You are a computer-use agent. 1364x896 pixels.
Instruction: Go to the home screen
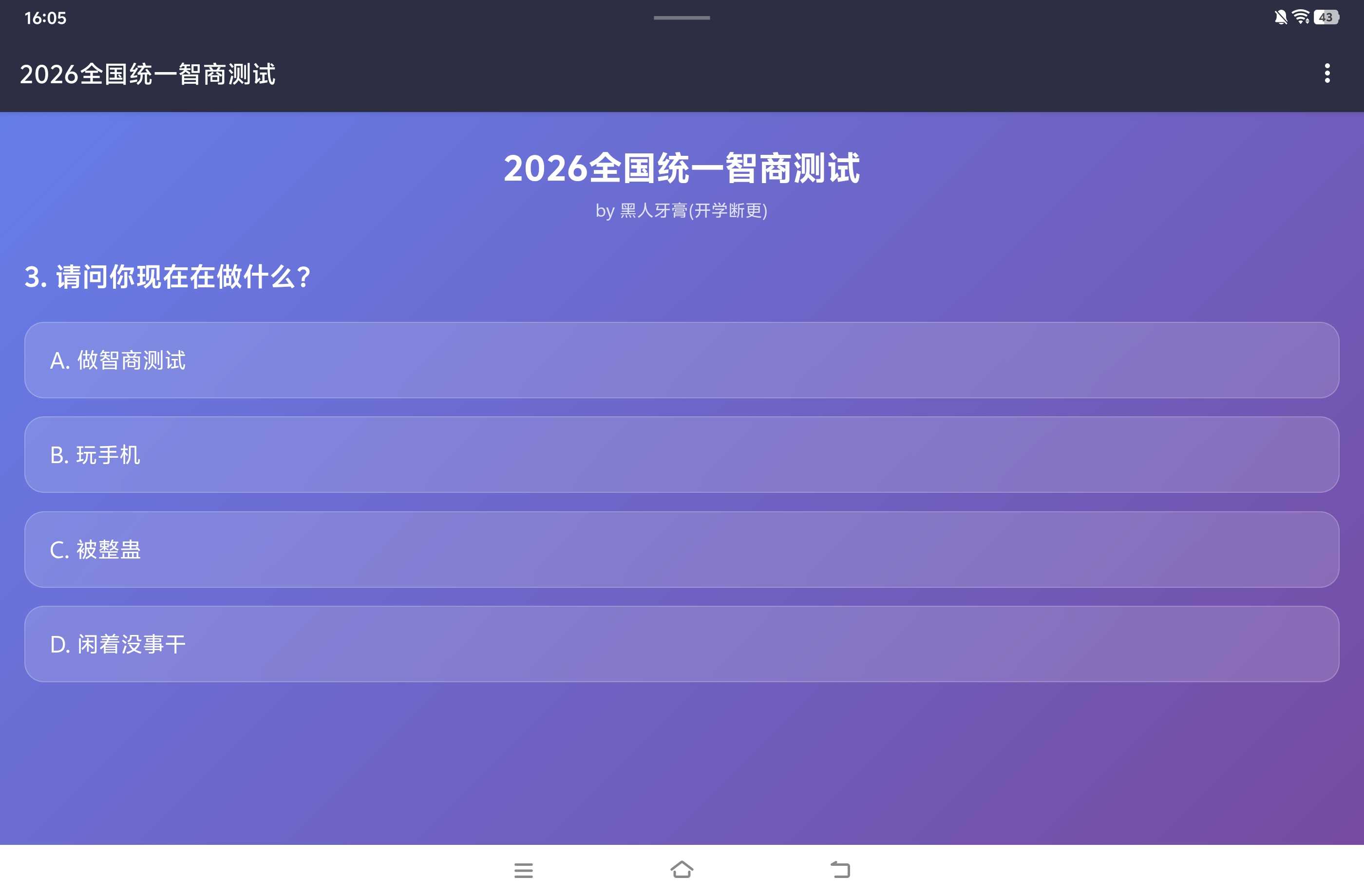pyautogui.click(x=682, y=870)
